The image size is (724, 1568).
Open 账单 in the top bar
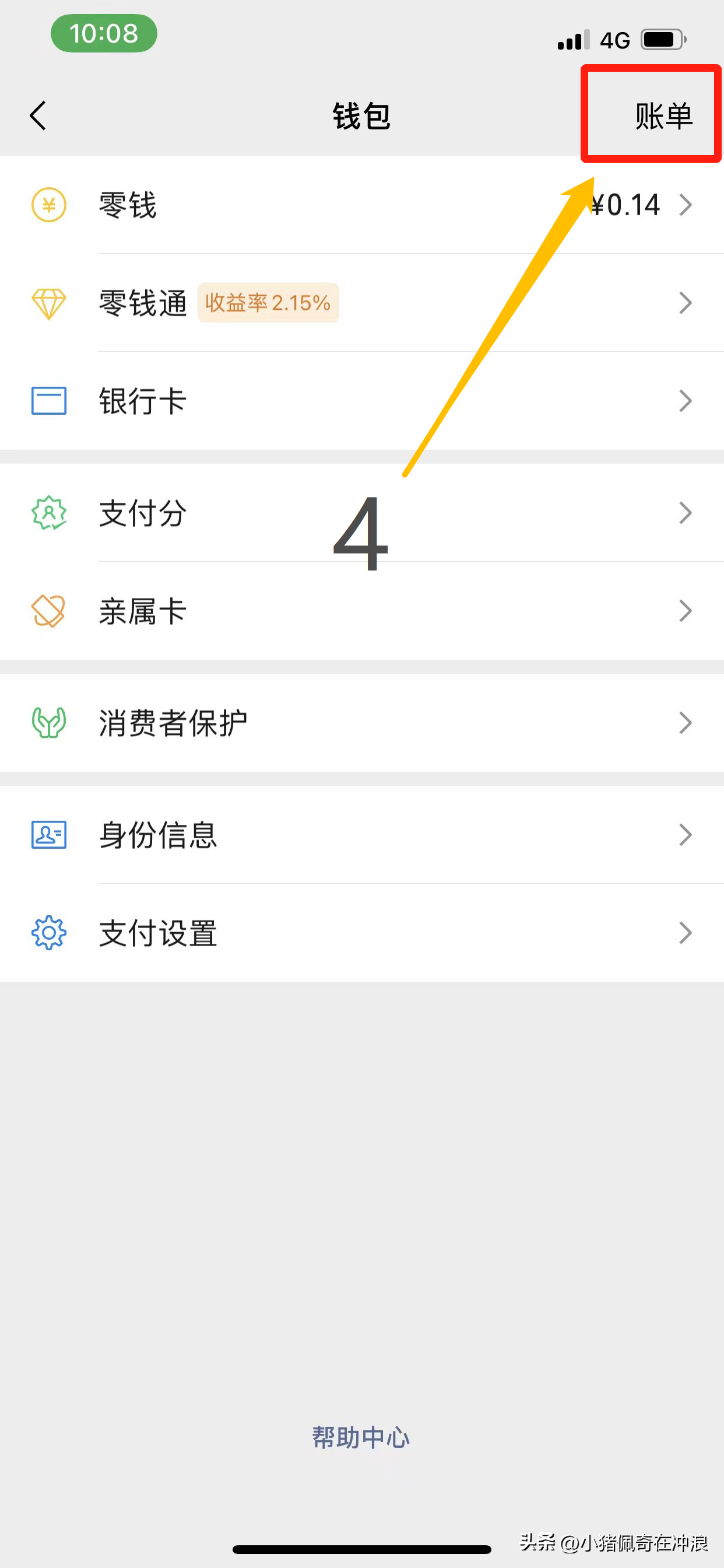663,116
